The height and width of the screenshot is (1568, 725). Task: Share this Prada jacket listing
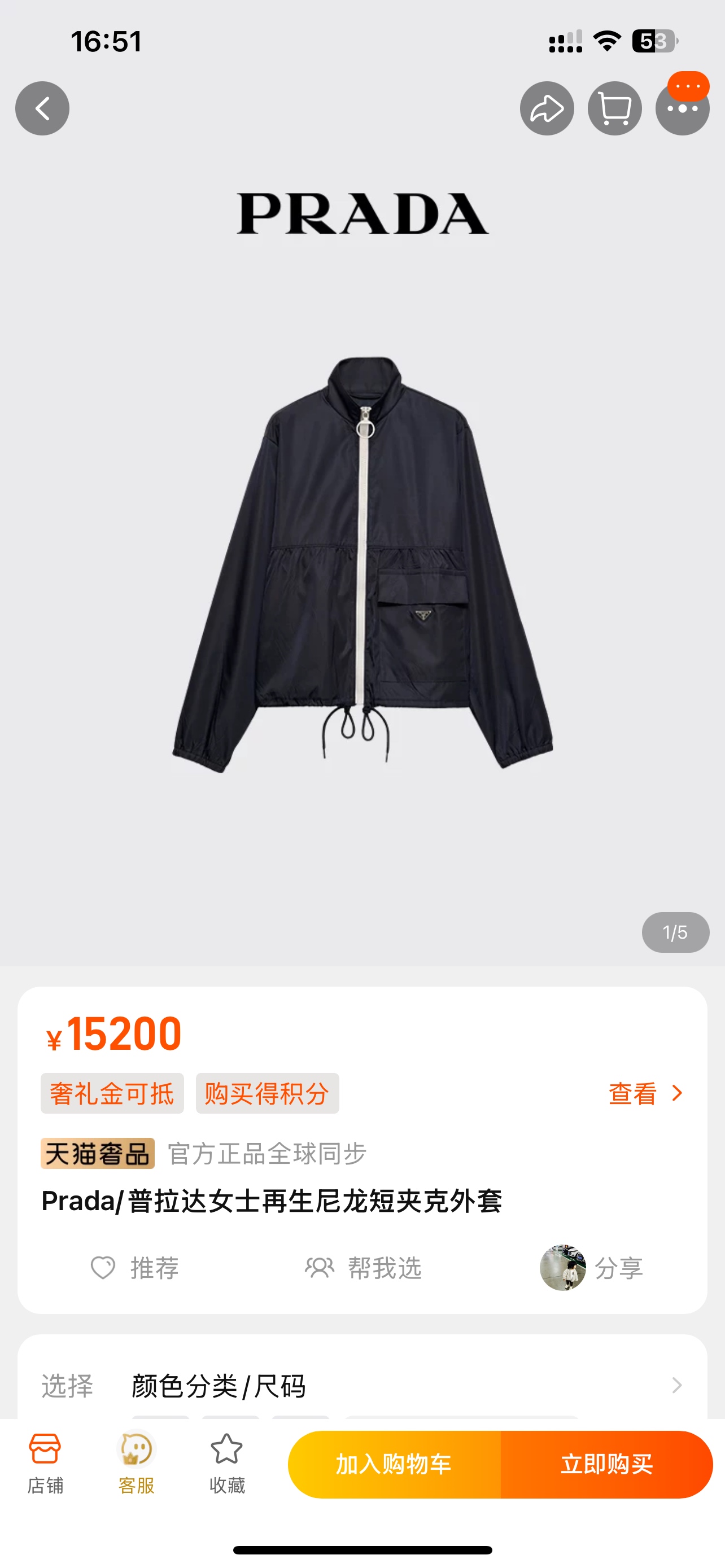547,108
